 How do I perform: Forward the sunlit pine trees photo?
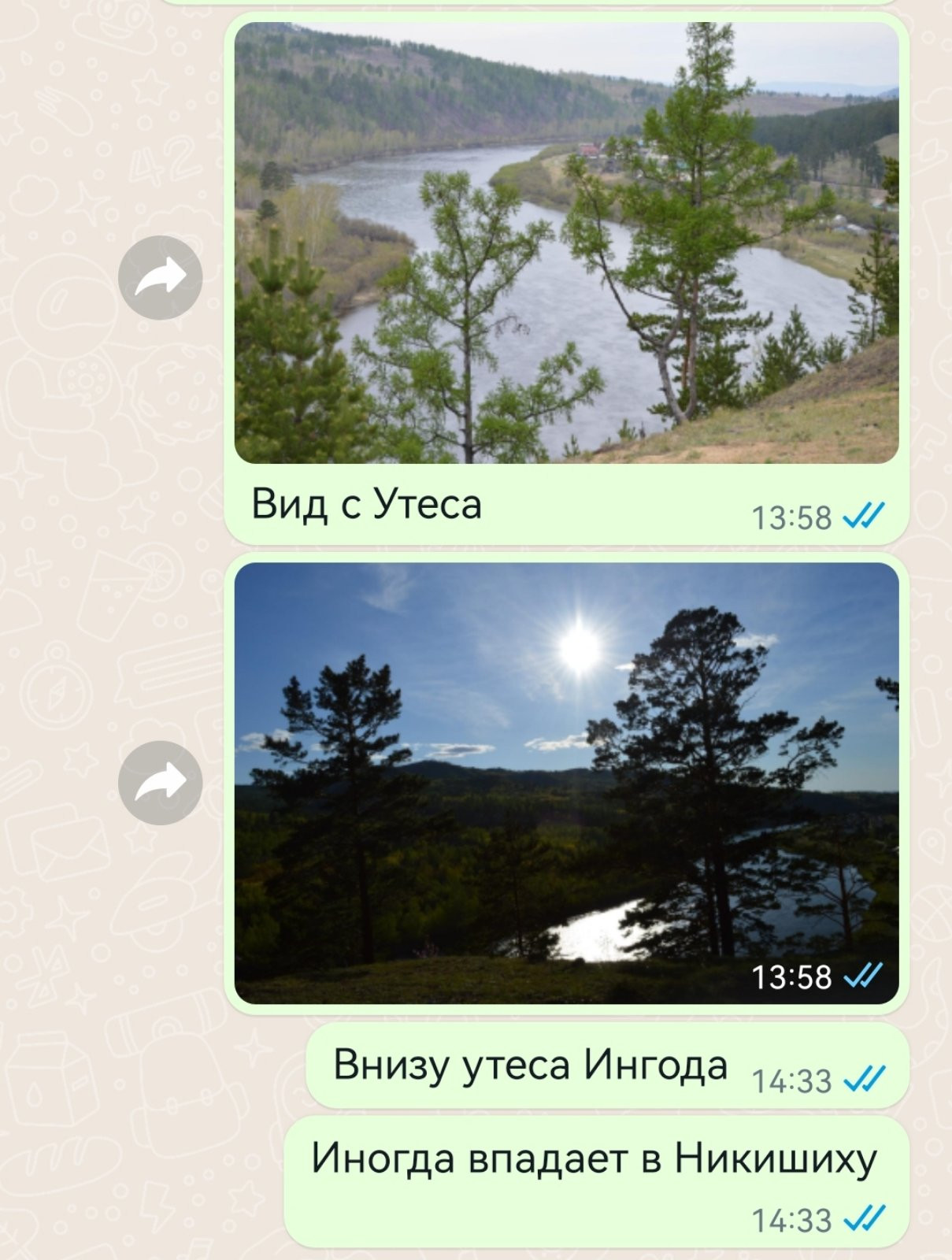(160, 783)
